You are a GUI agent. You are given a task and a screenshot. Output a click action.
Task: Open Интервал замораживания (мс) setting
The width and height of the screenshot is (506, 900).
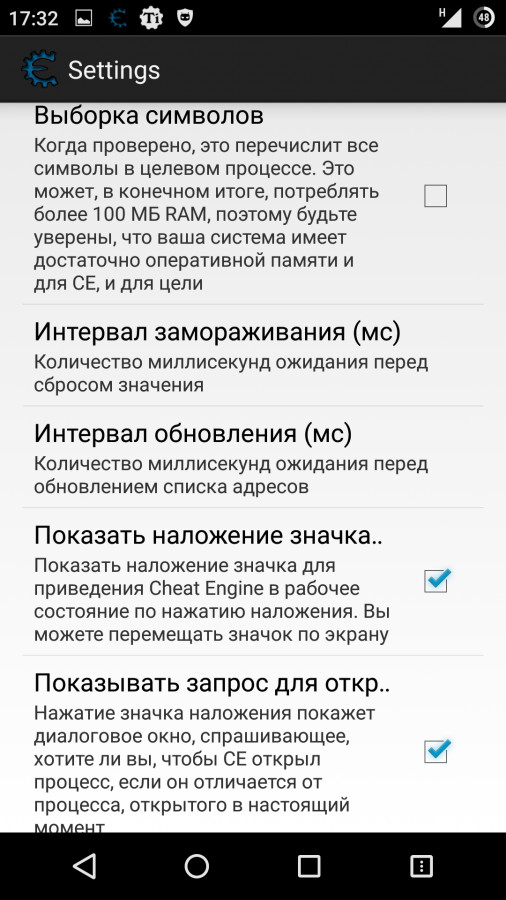[253, 355]
